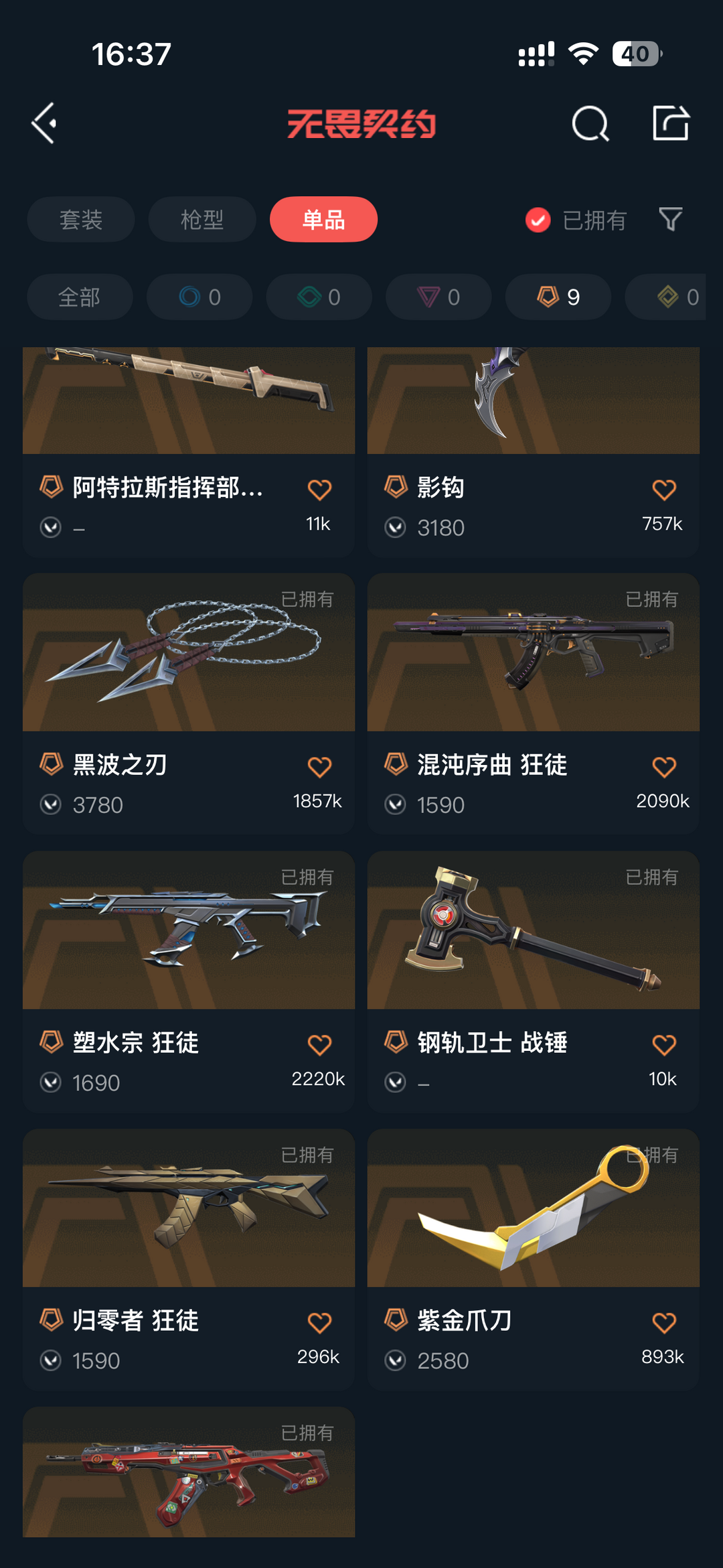Open the 塑水宗 狂徒 skin card
The width and height of the screenshot is (723, 1568).
189,981
